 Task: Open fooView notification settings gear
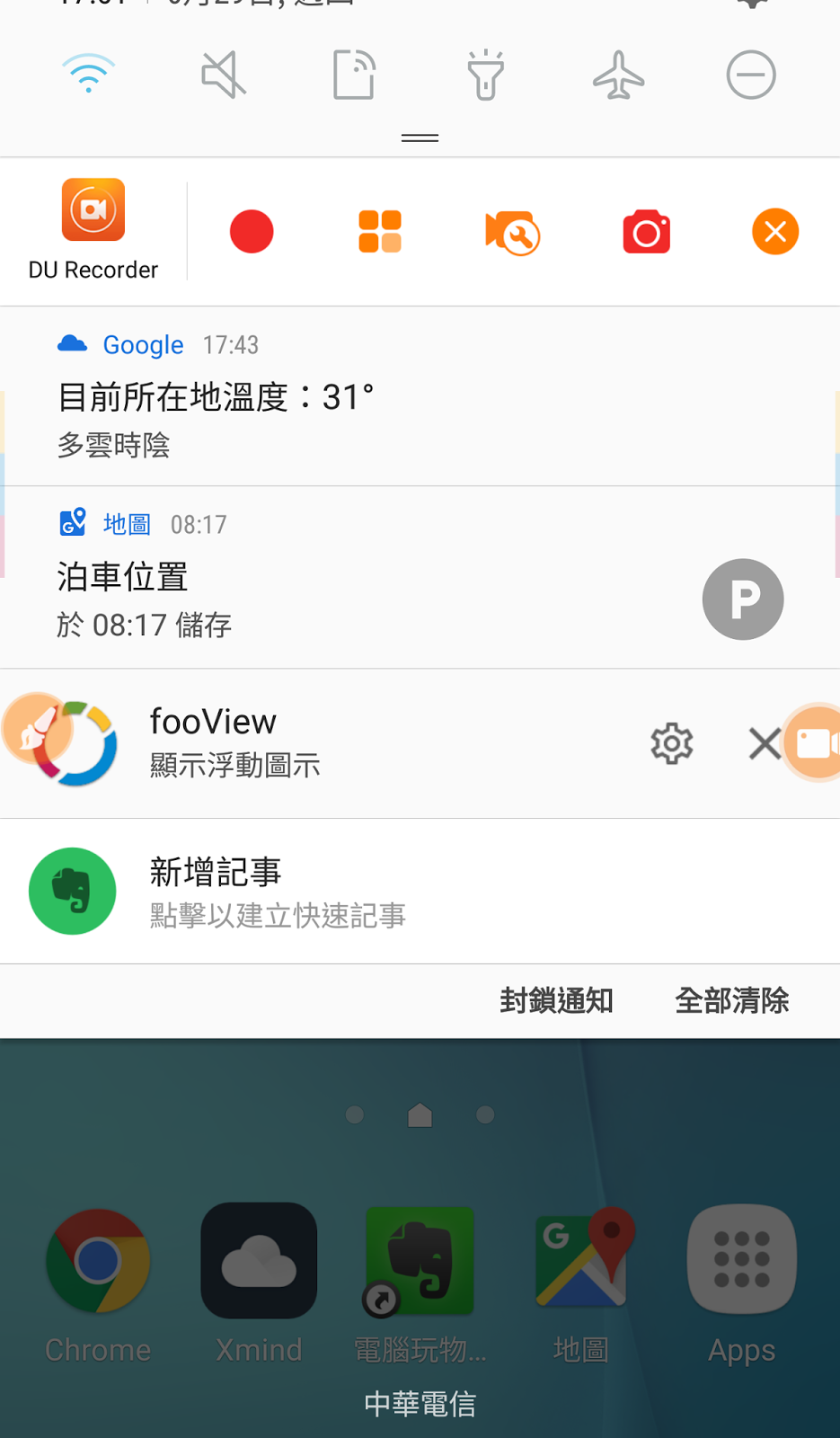(x=672, y=744)
